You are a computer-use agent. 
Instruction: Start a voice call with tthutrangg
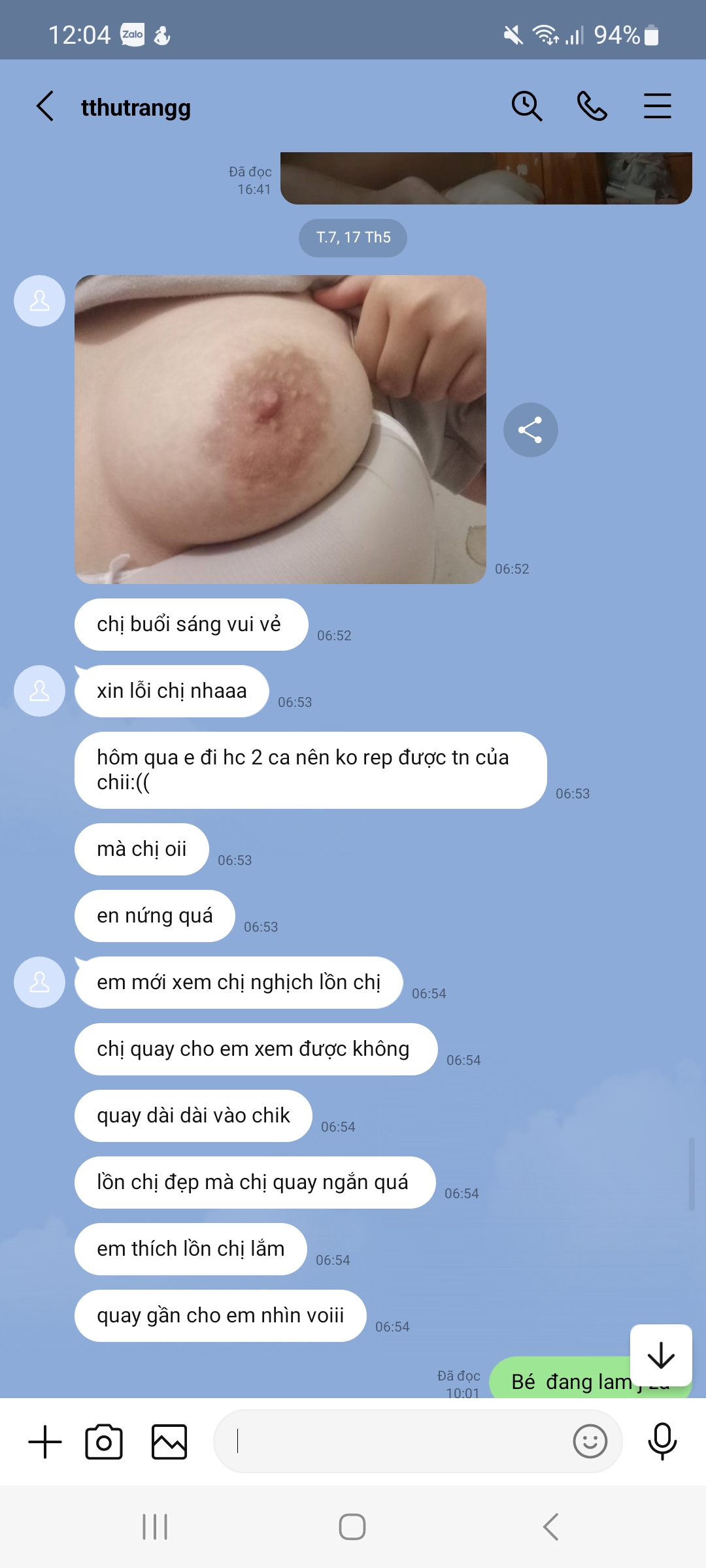pos(592,106)
